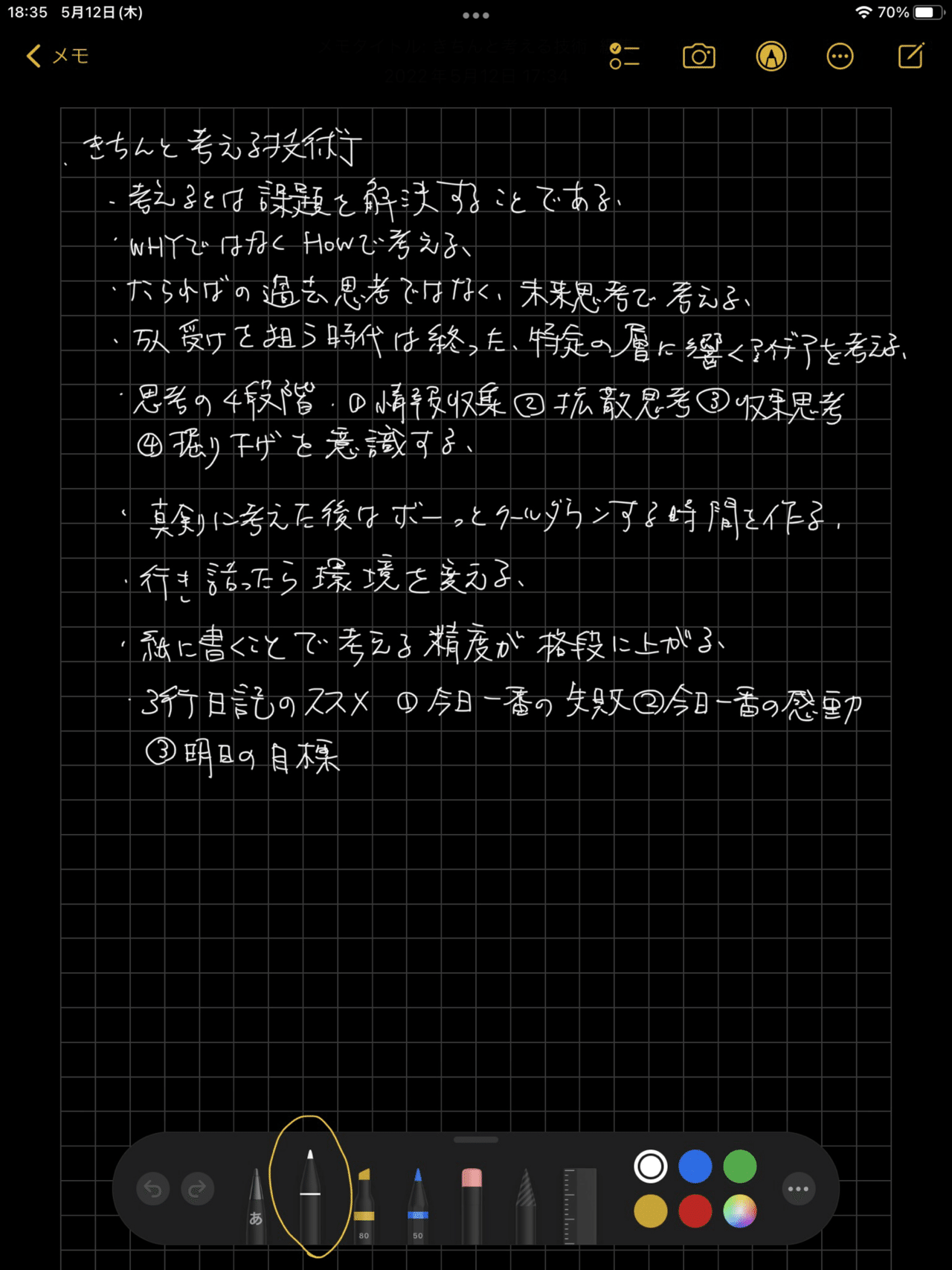952x1270 pixels.
Task: Open the rainbow color picker wheel
Action: coord(739,1212)
